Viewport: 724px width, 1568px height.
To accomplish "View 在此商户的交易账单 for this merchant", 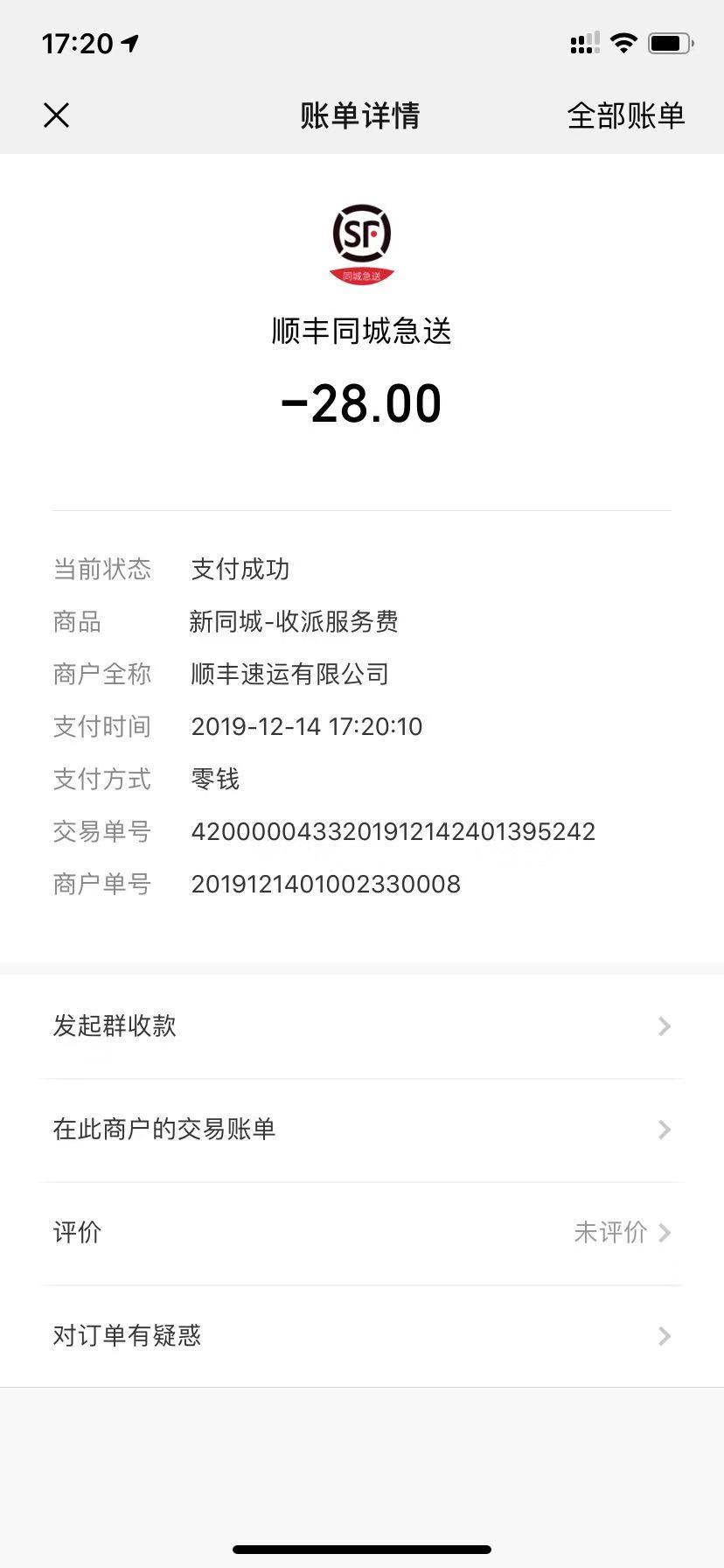I will (361, 1129).
